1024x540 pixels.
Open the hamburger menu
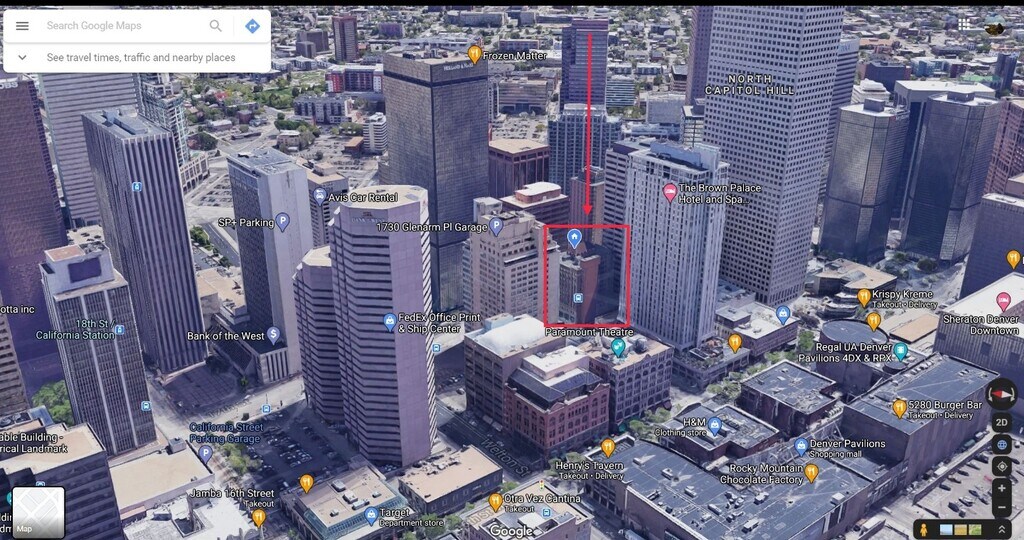point(22,26)
